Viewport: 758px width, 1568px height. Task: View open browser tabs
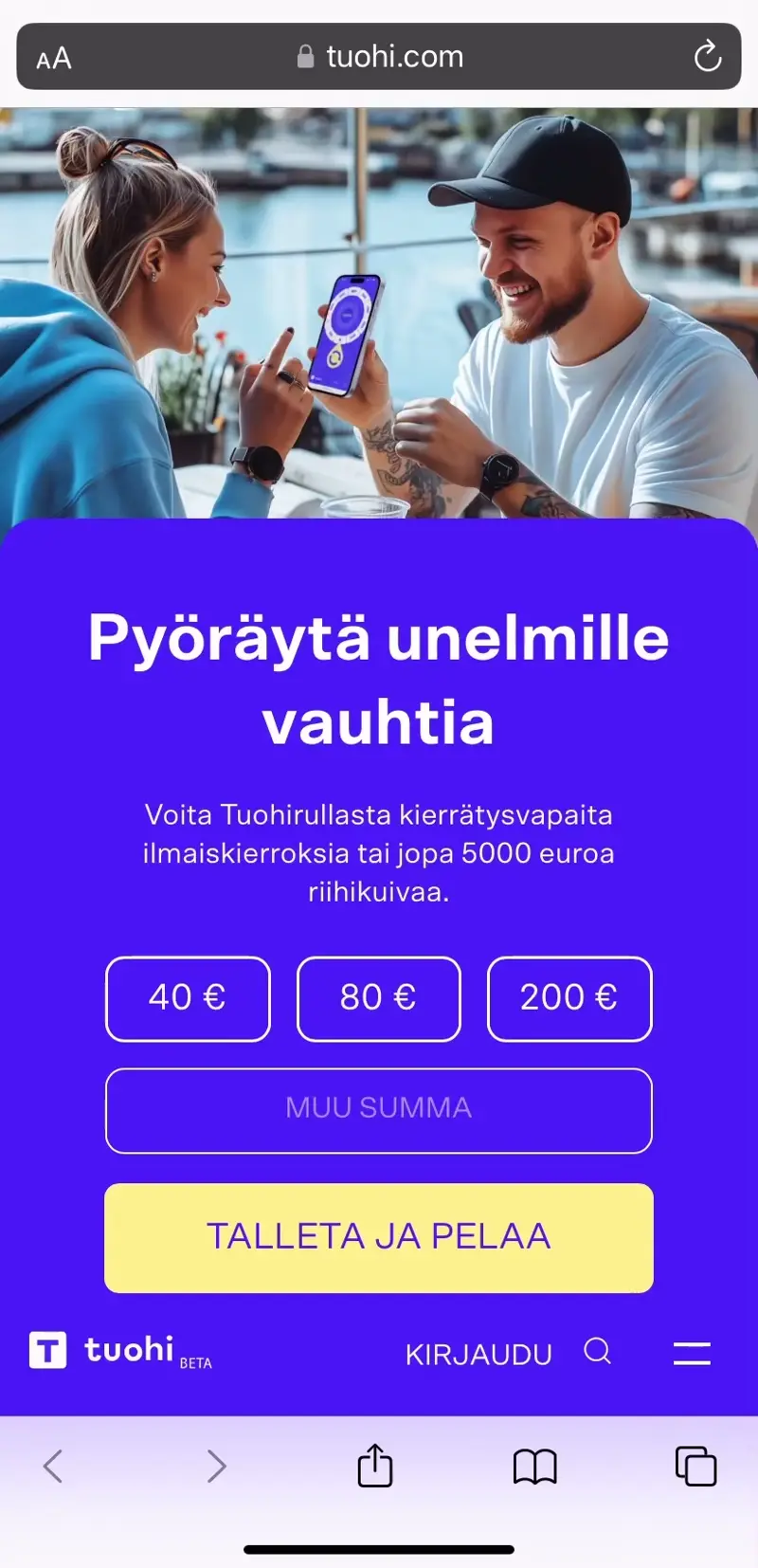(x=695, y=1467)
